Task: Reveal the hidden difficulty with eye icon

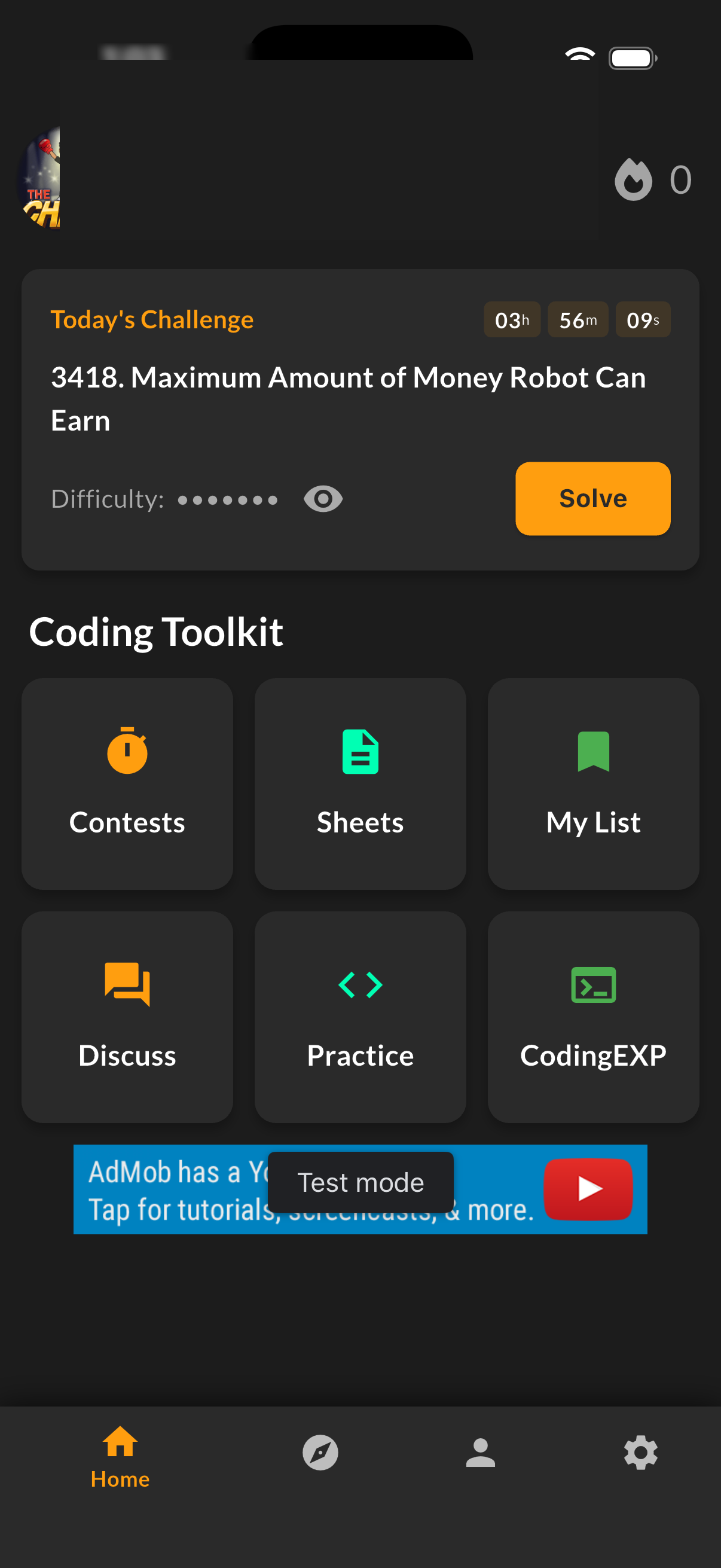Action: pos(322,499)
